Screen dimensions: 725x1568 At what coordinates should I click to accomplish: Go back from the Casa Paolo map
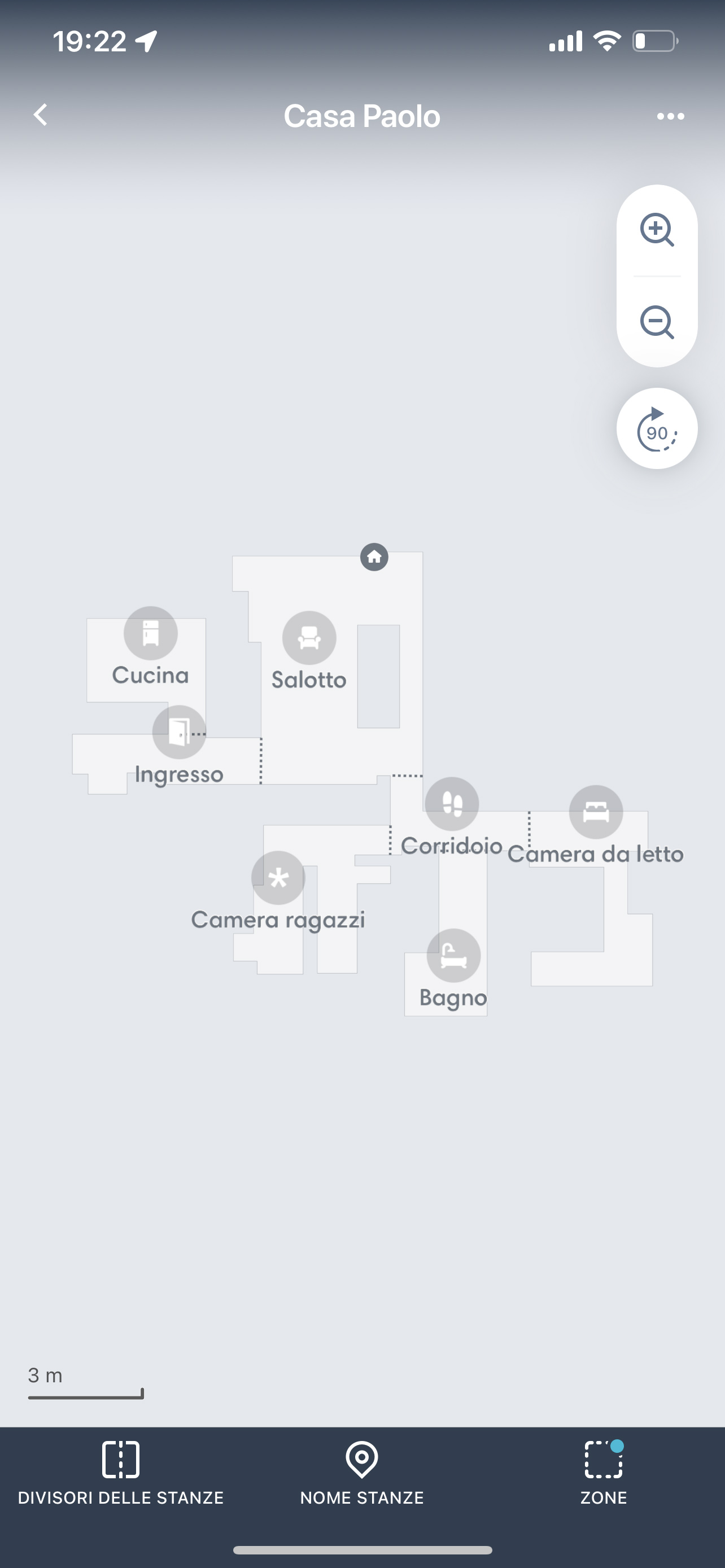(40, 115)
